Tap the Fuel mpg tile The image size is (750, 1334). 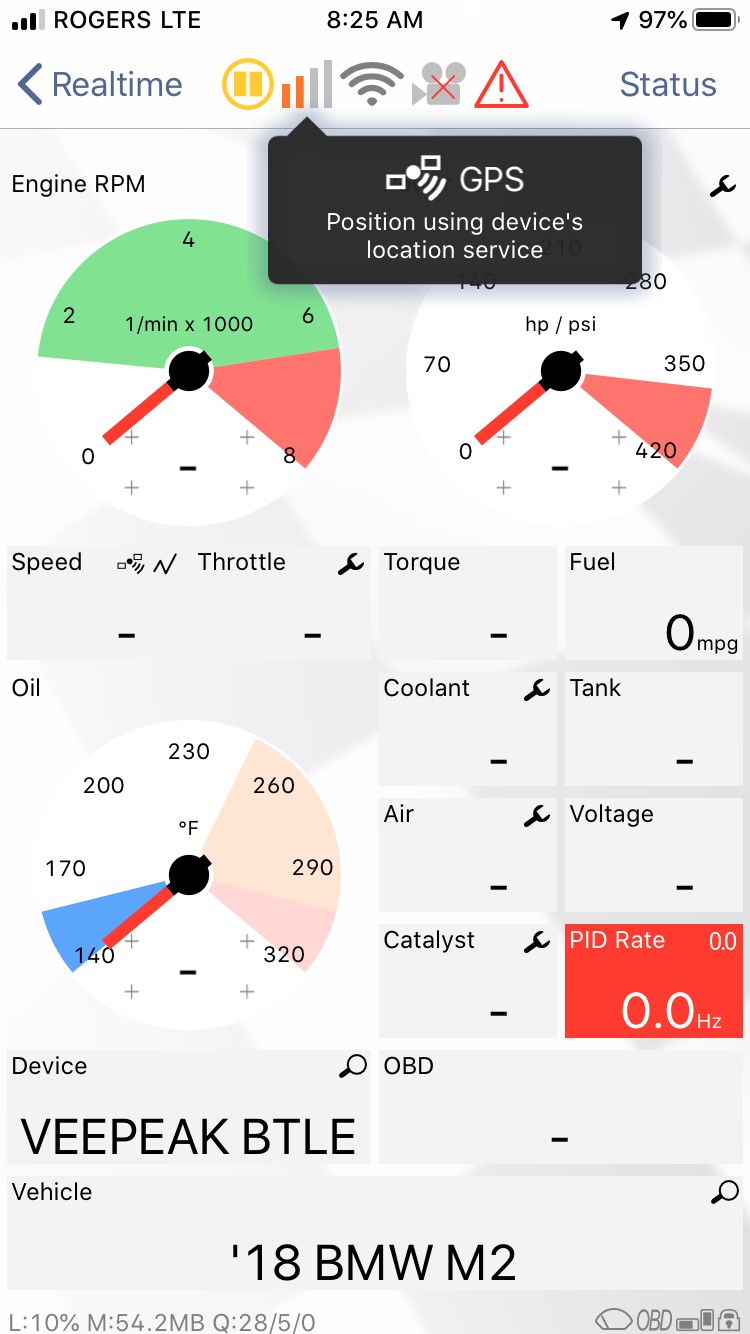(654, 603)
